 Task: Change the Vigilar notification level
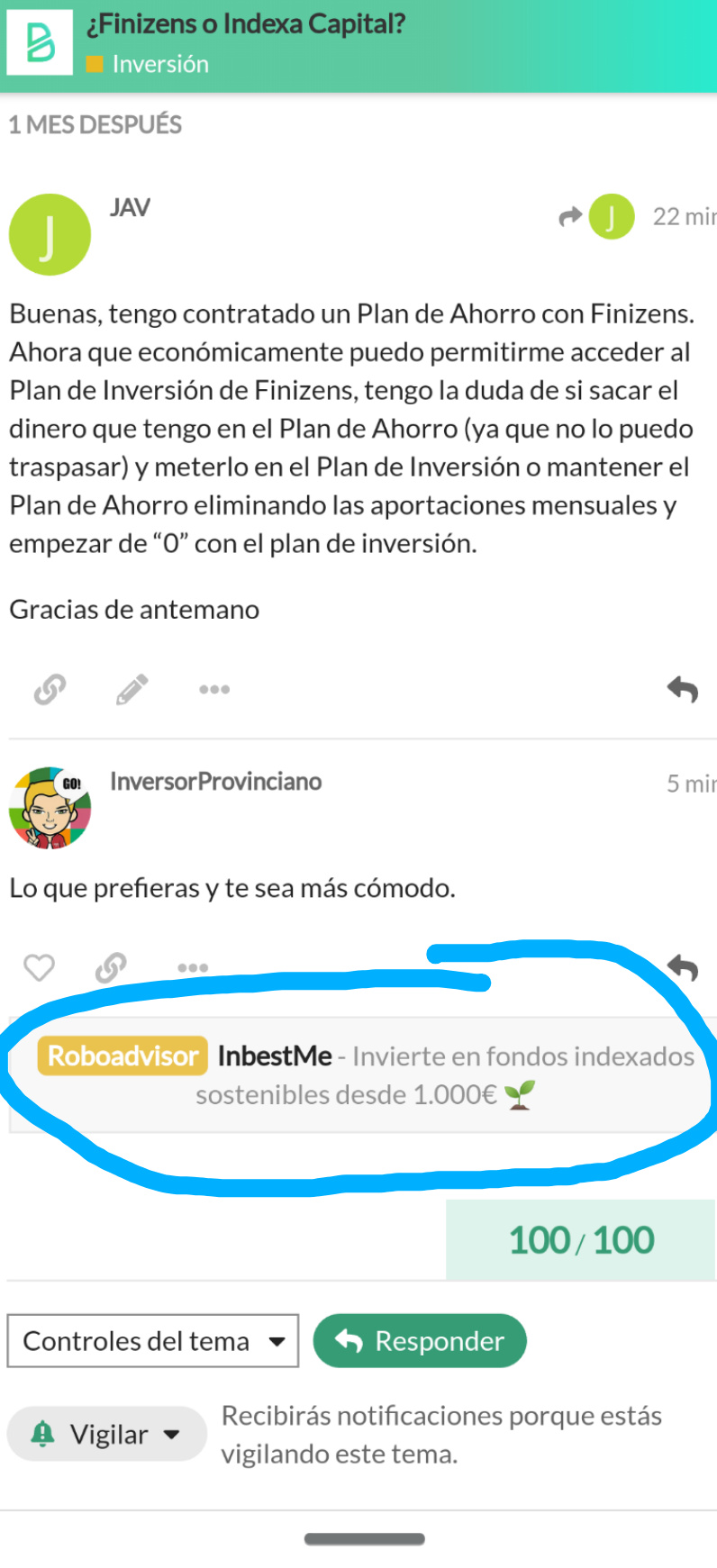click(x=107, y=1434)
